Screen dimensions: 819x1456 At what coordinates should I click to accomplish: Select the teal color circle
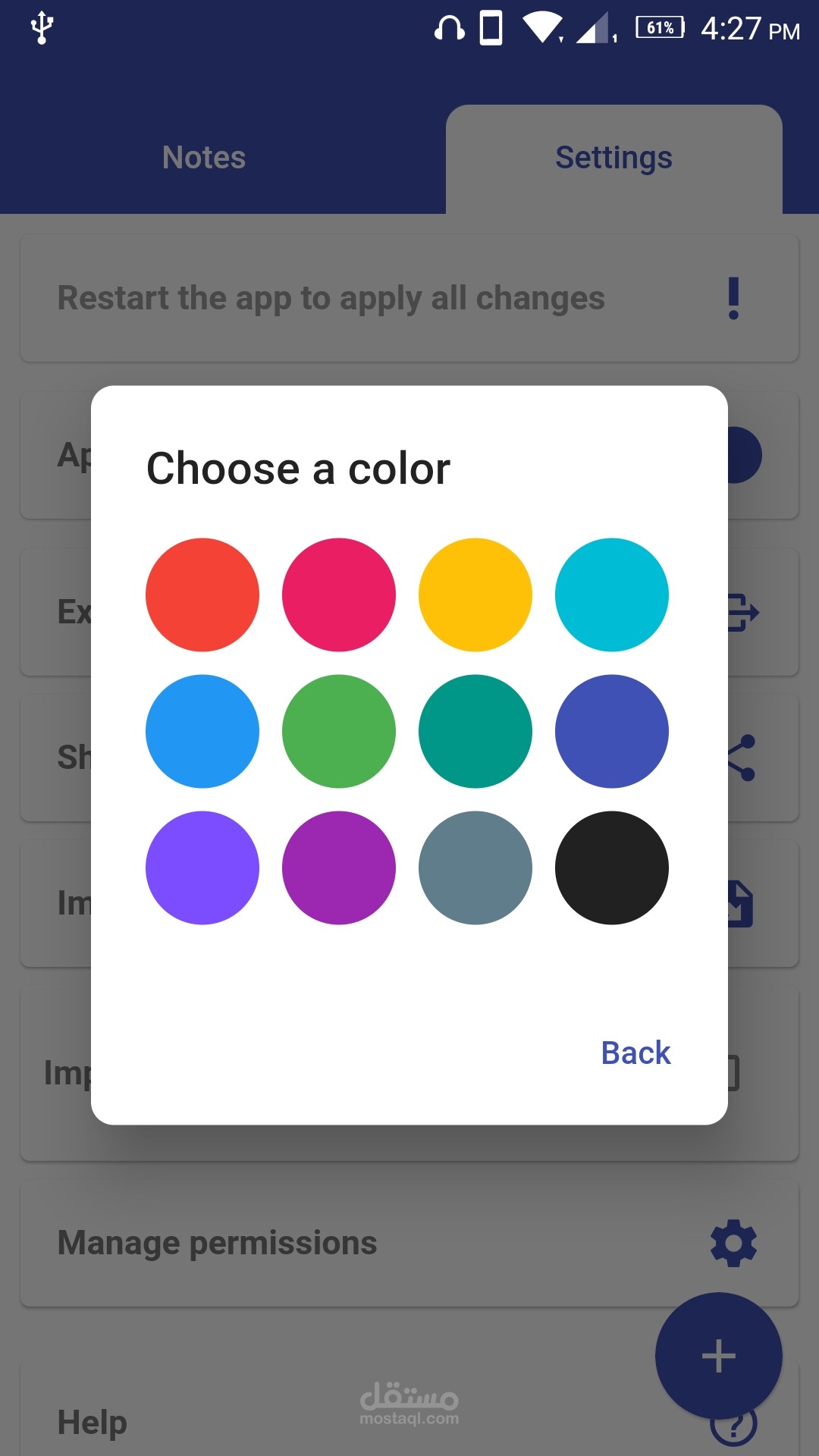point(475,731)
